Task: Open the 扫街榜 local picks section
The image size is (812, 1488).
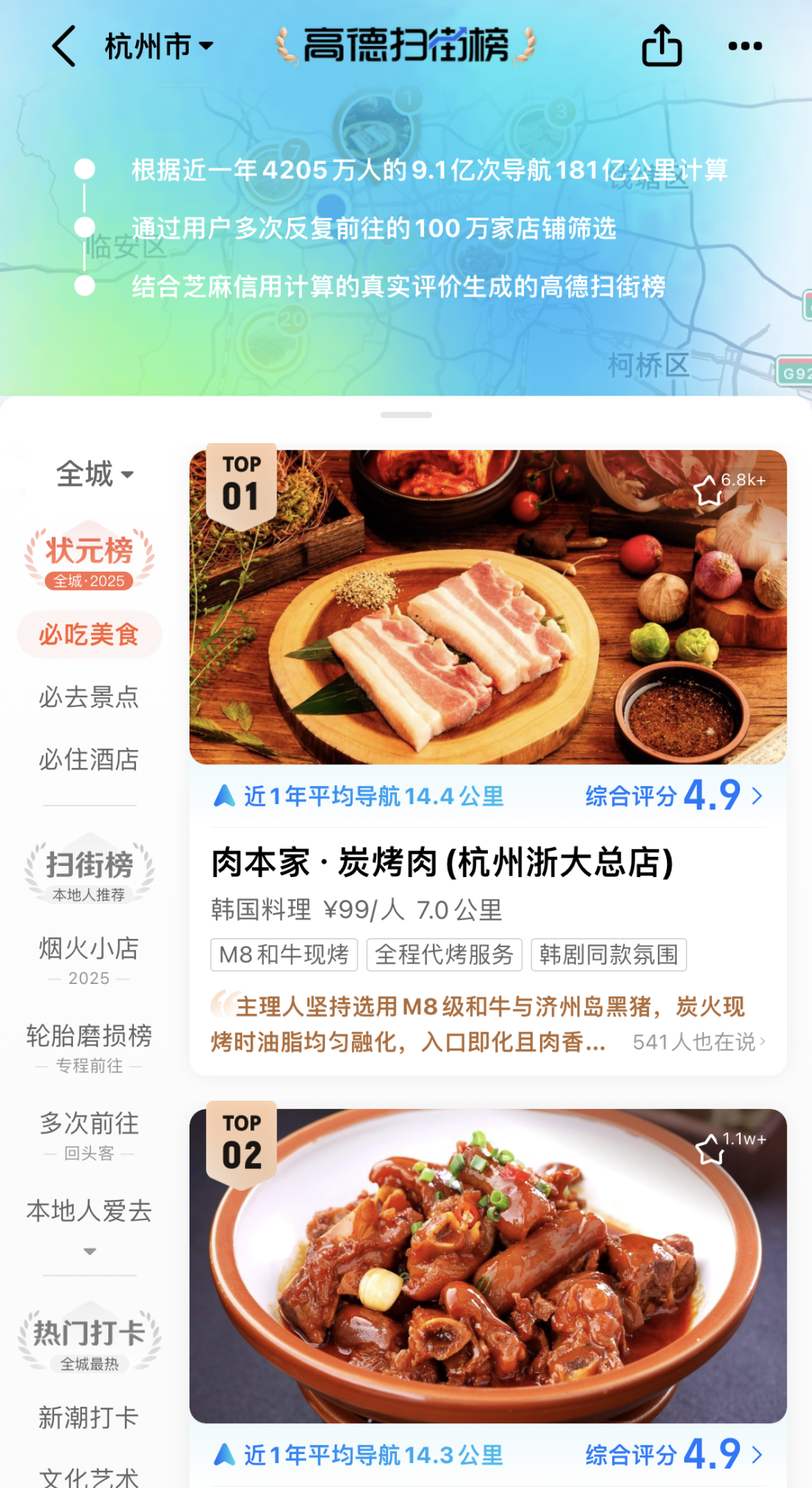Action: (x=89, y=870)
